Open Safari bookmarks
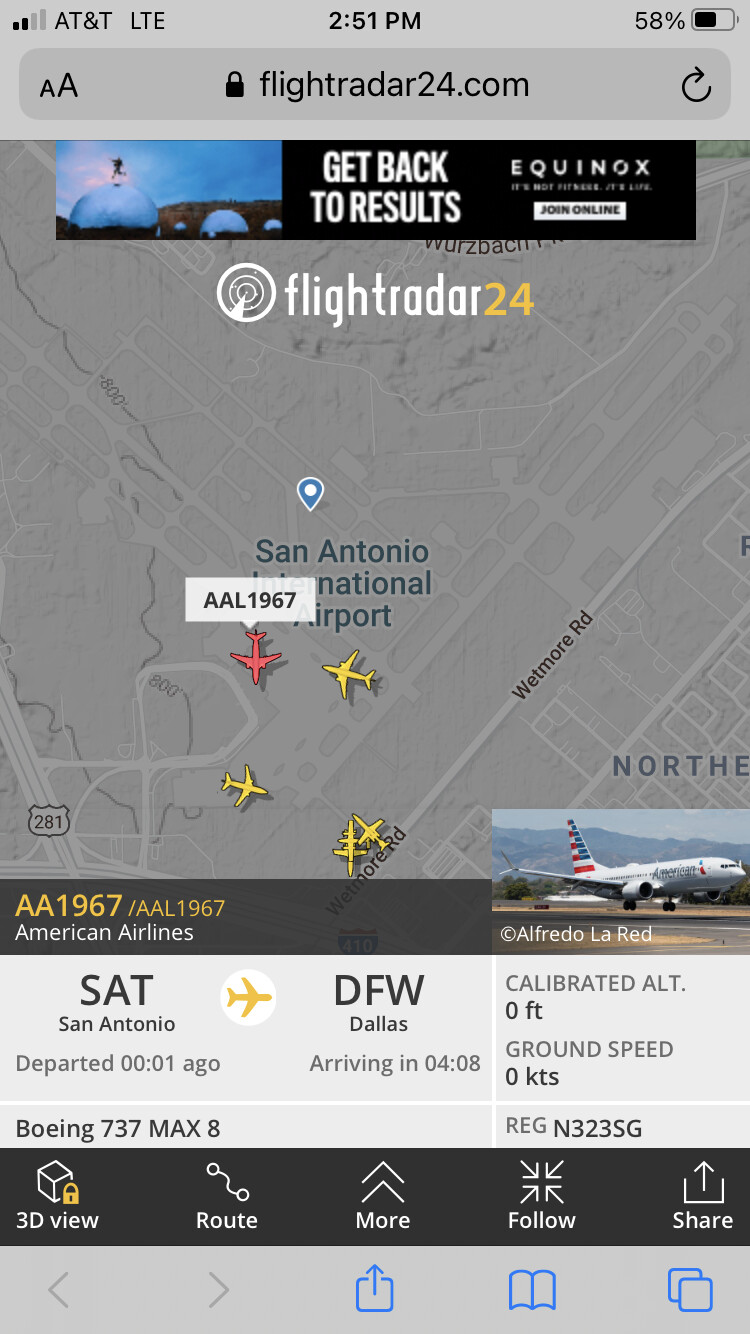Screen dimensions: 750x1334 coord(532,1289)
